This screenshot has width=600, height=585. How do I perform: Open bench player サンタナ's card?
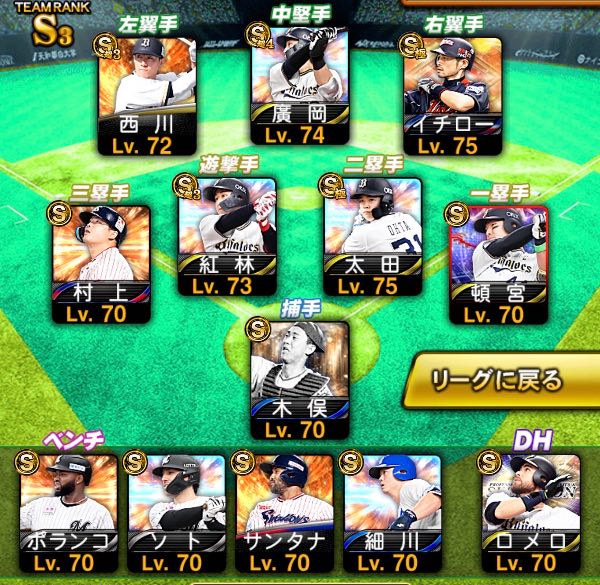285,513
